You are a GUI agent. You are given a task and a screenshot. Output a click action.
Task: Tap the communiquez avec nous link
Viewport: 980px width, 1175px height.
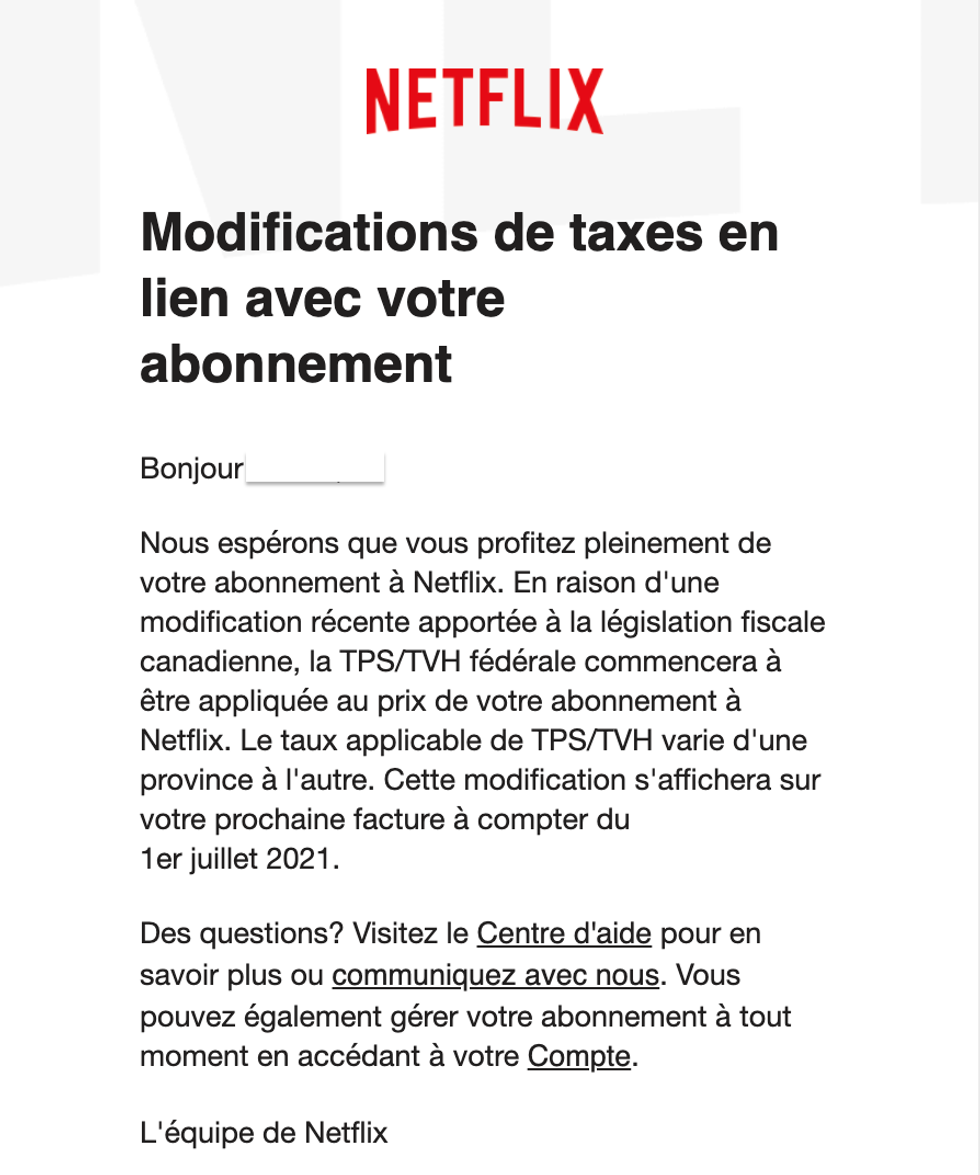[x=495, y=975]
